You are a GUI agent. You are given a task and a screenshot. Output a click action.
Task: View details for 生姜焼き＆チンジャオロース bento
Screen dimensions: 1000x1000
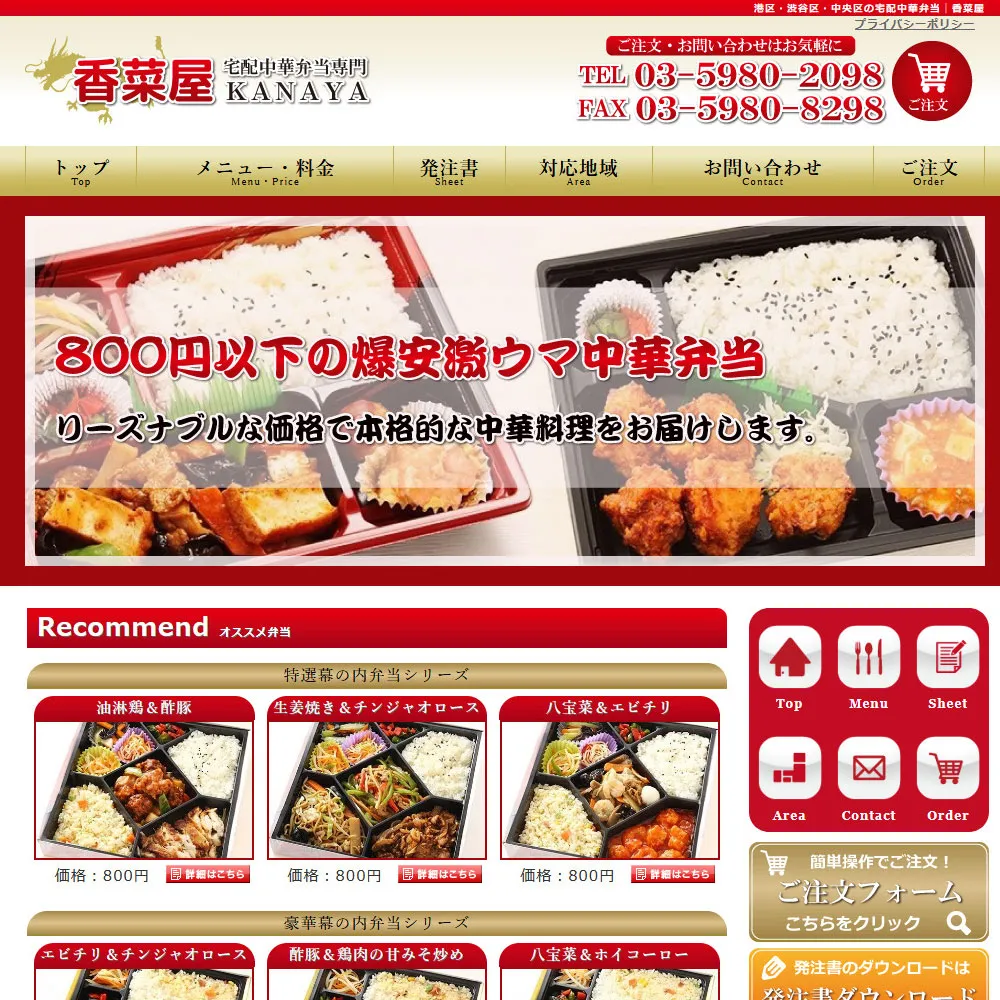click(x=439, y=874)
